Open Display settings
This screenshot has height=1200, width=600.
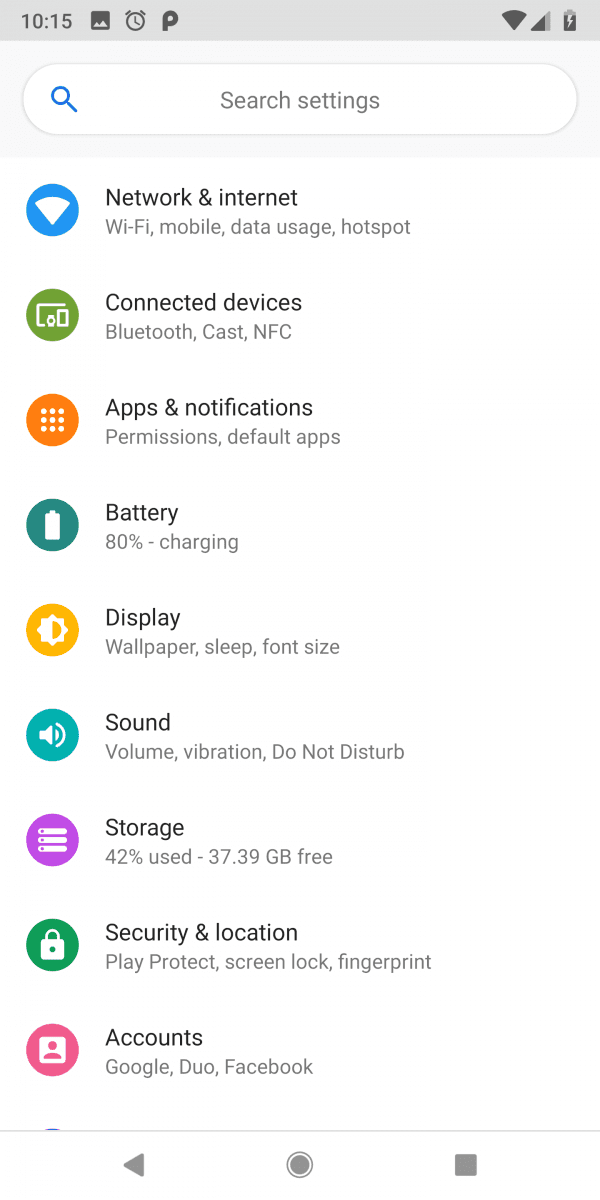(300, 631)
